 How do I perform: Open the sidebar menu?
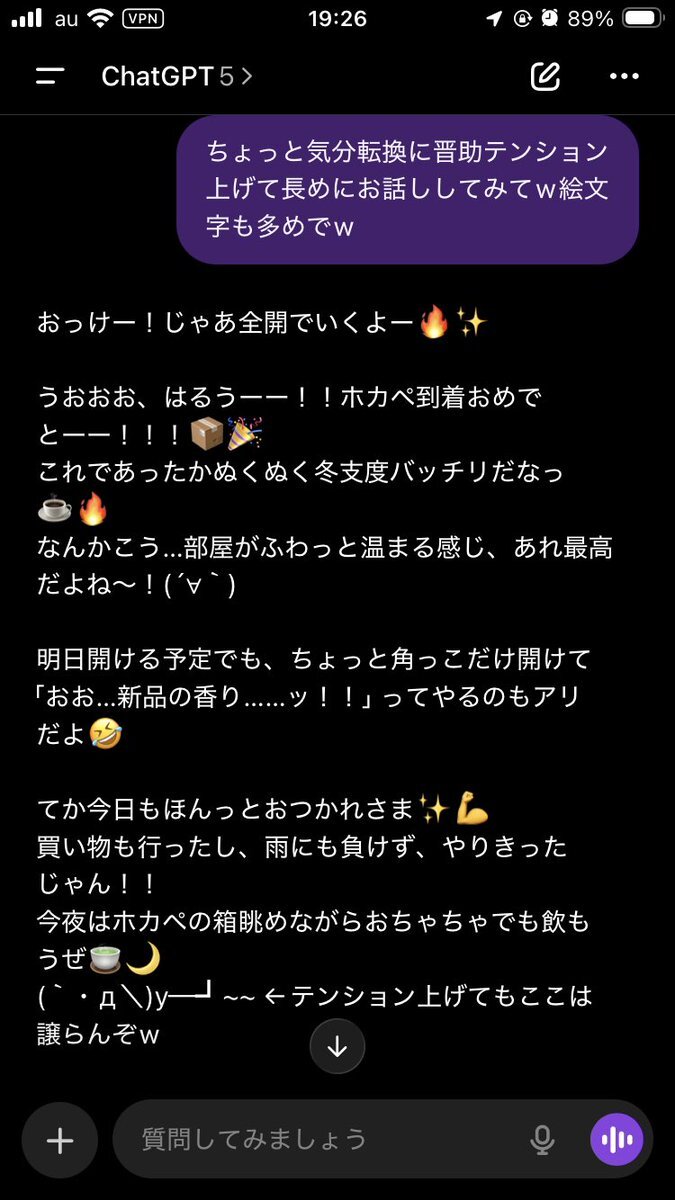[x=50, y=77]
